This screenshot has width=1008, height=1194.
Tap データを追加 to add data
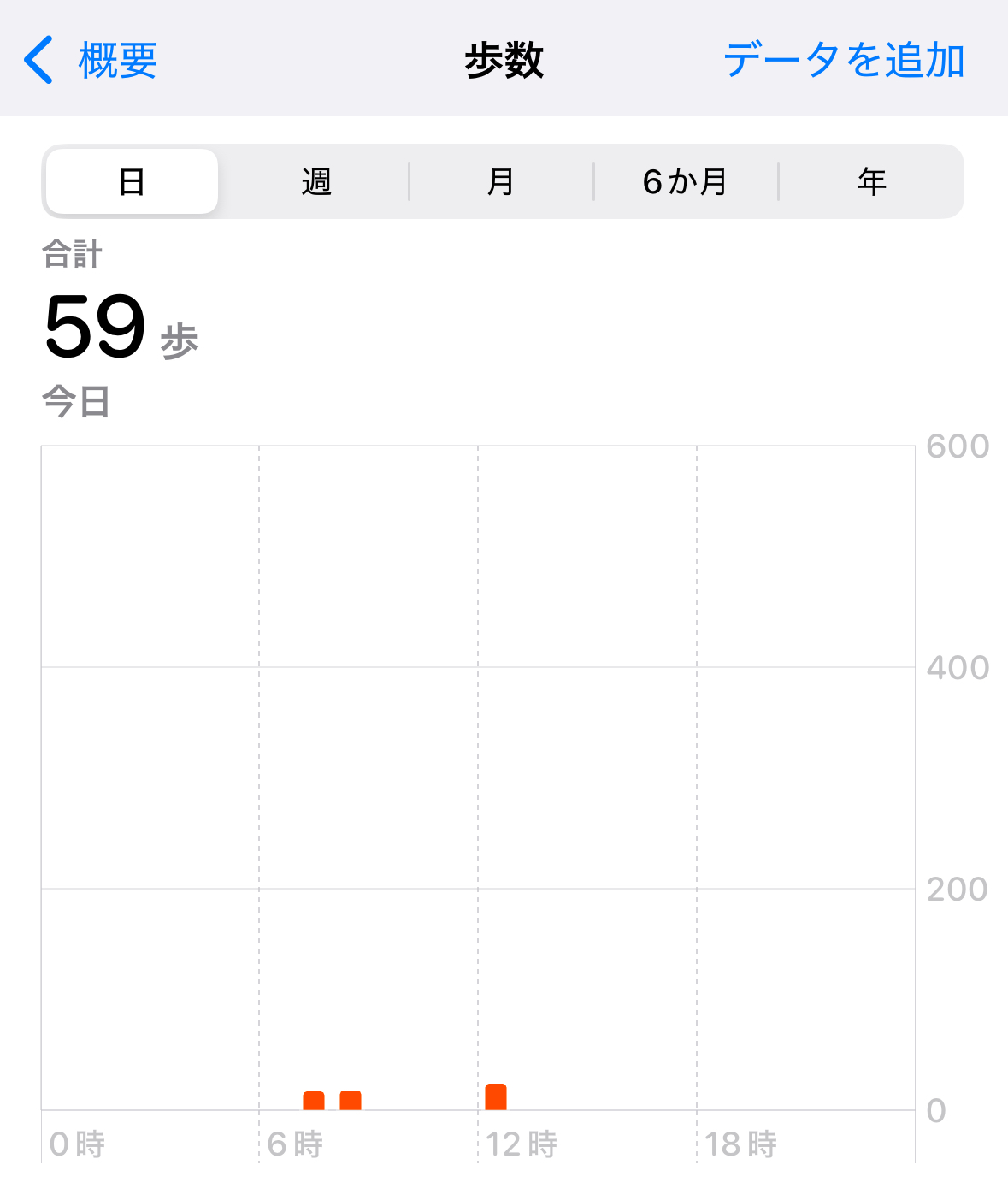click(x=844, y=61)
